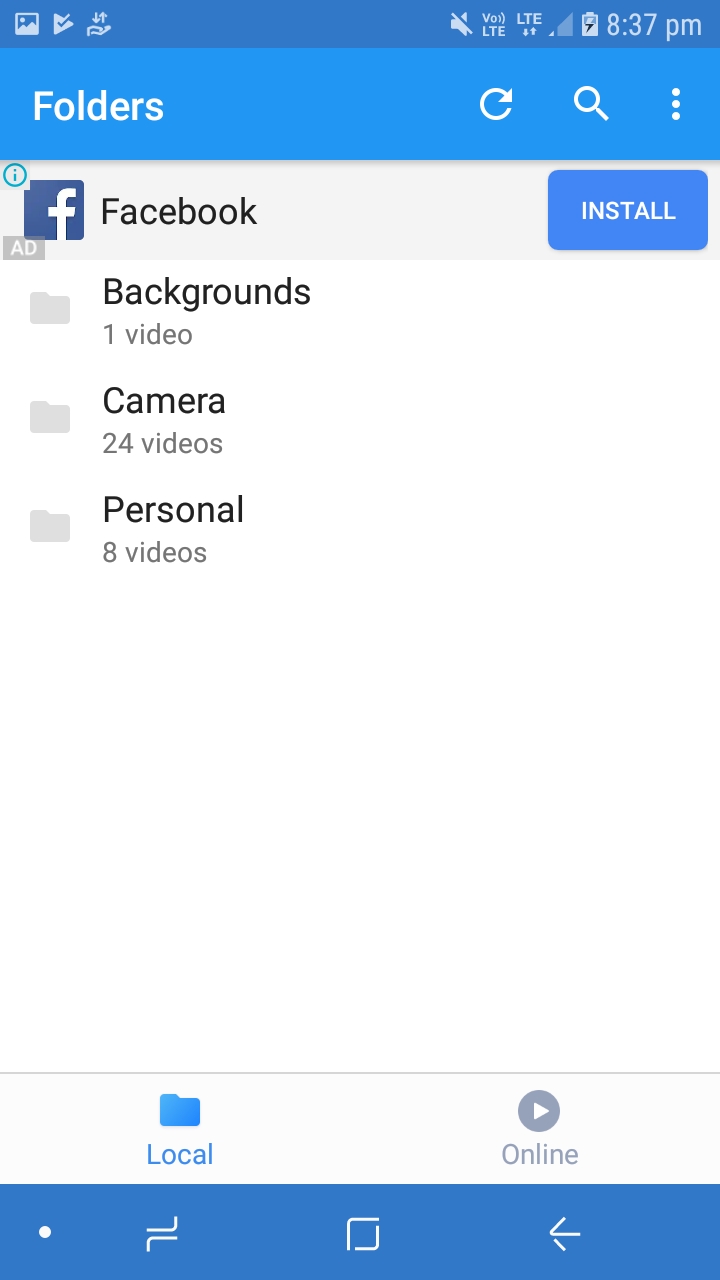This screenshot has height=1280, width=720.
Task: Tap the system home button
Action: click(x=363, y=1234)
